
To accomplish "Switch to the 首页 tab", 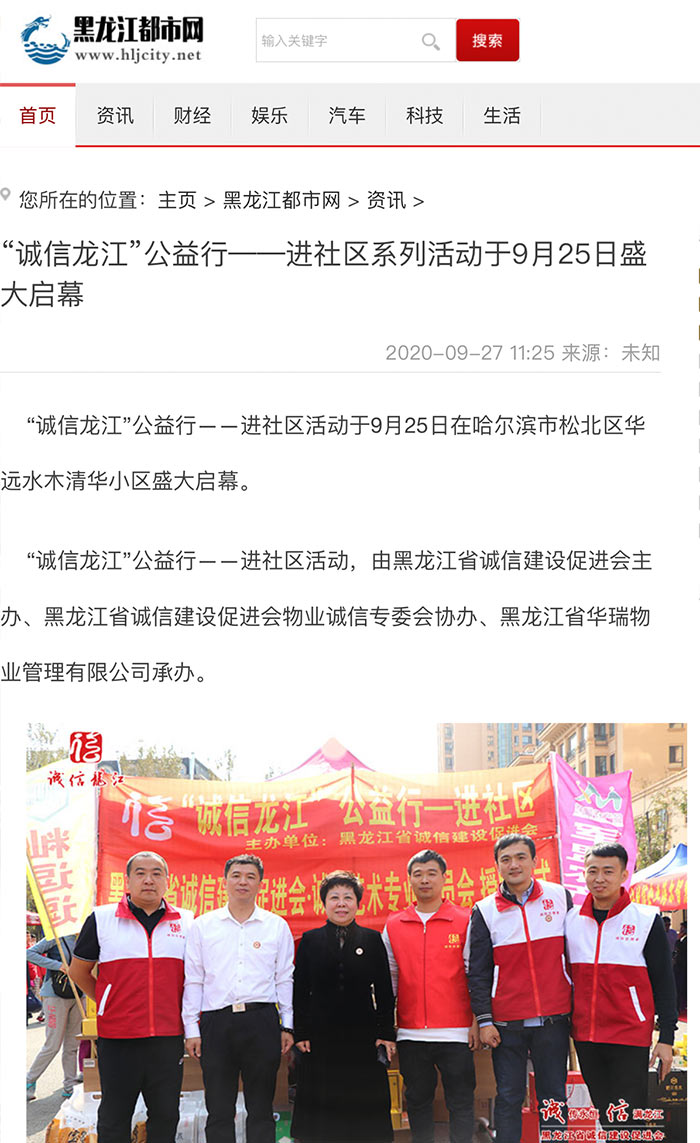I will point(38,116).
